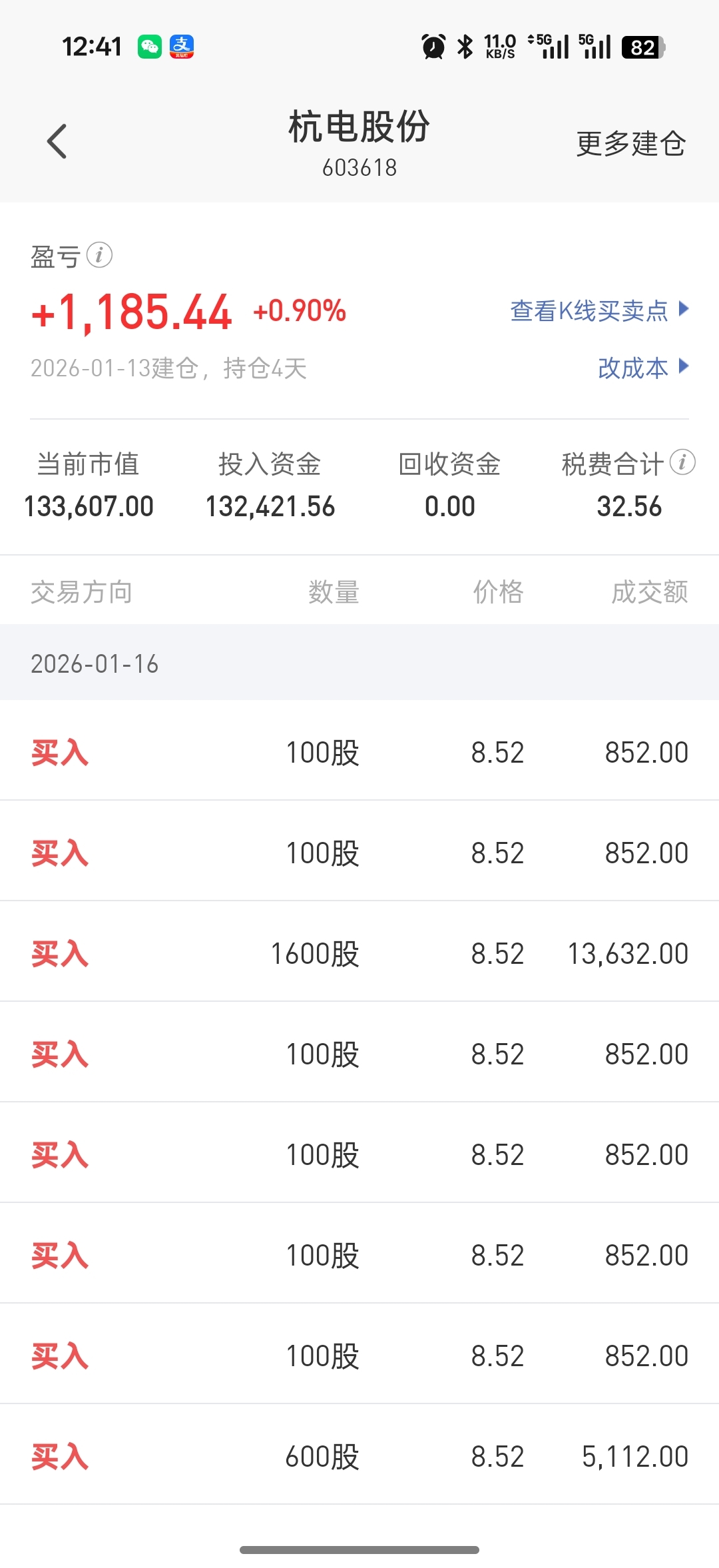Open the 改成本 link
The width and height of the screenshot is (719, 1568).
[643, 368]
